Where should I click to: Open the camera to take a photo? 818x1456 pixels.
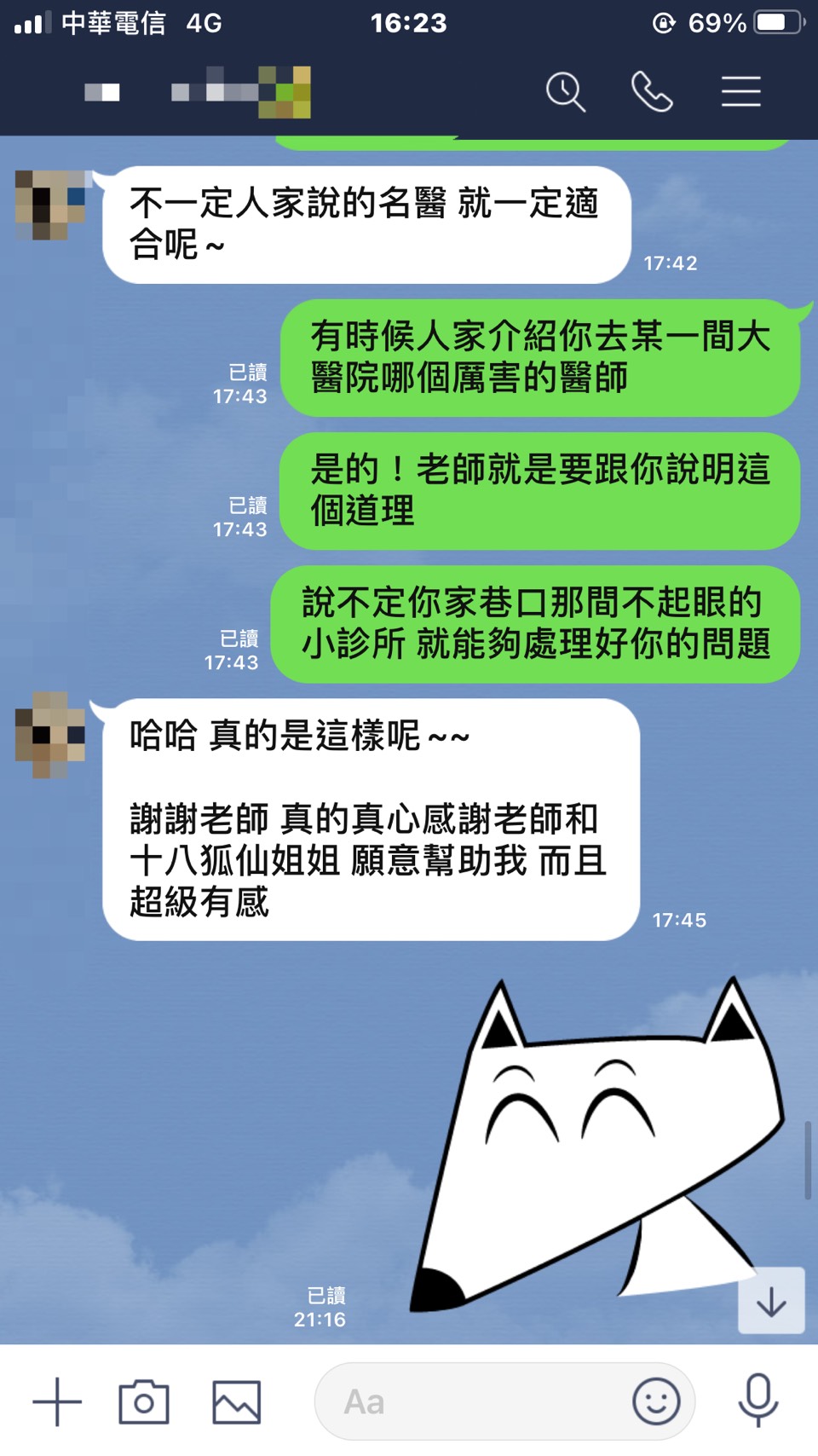pyautogui.click(x=144, y=1401)
